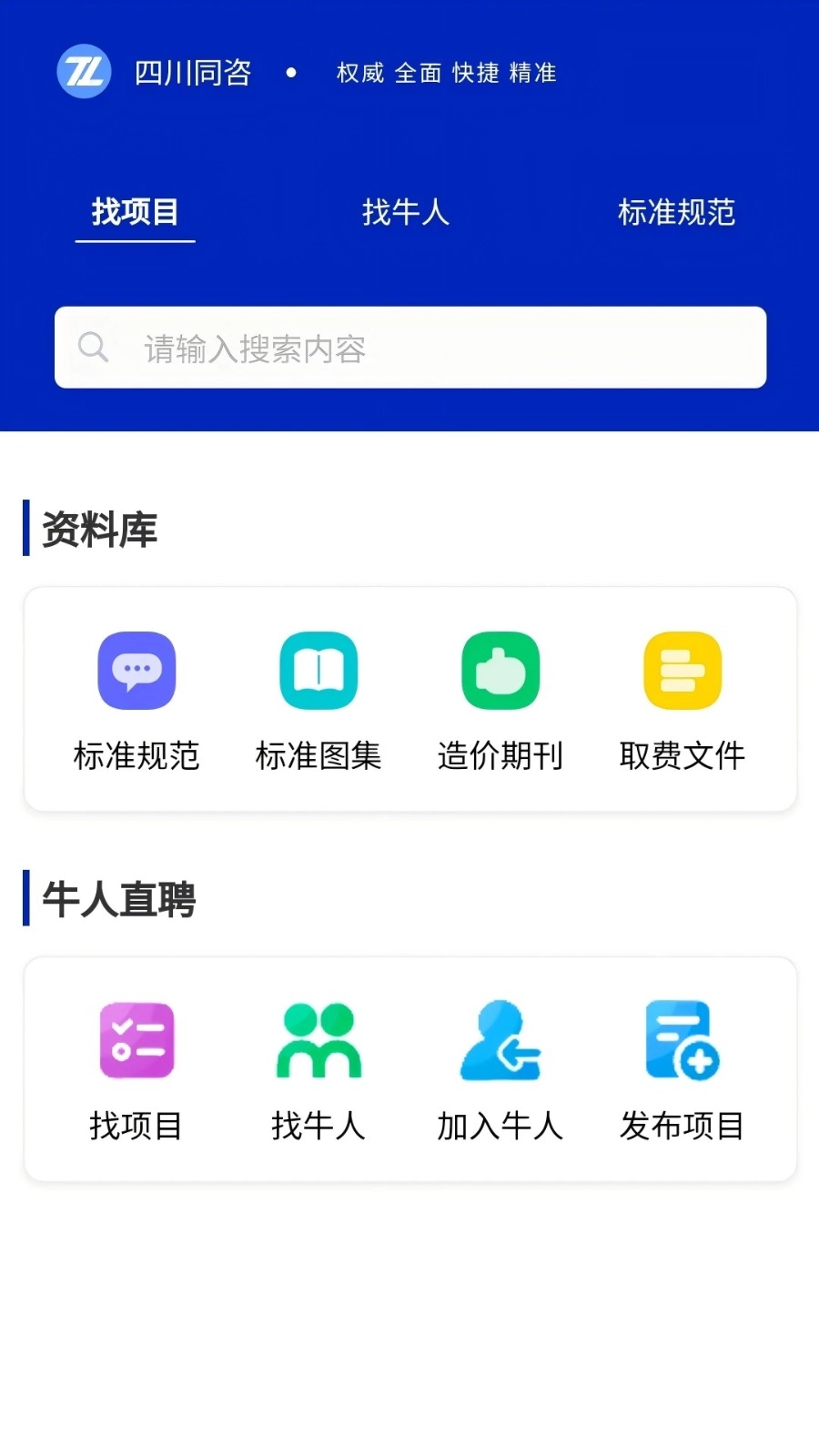
Task: Switch to the 找牛人 top tab
Action: pos(406,212)
